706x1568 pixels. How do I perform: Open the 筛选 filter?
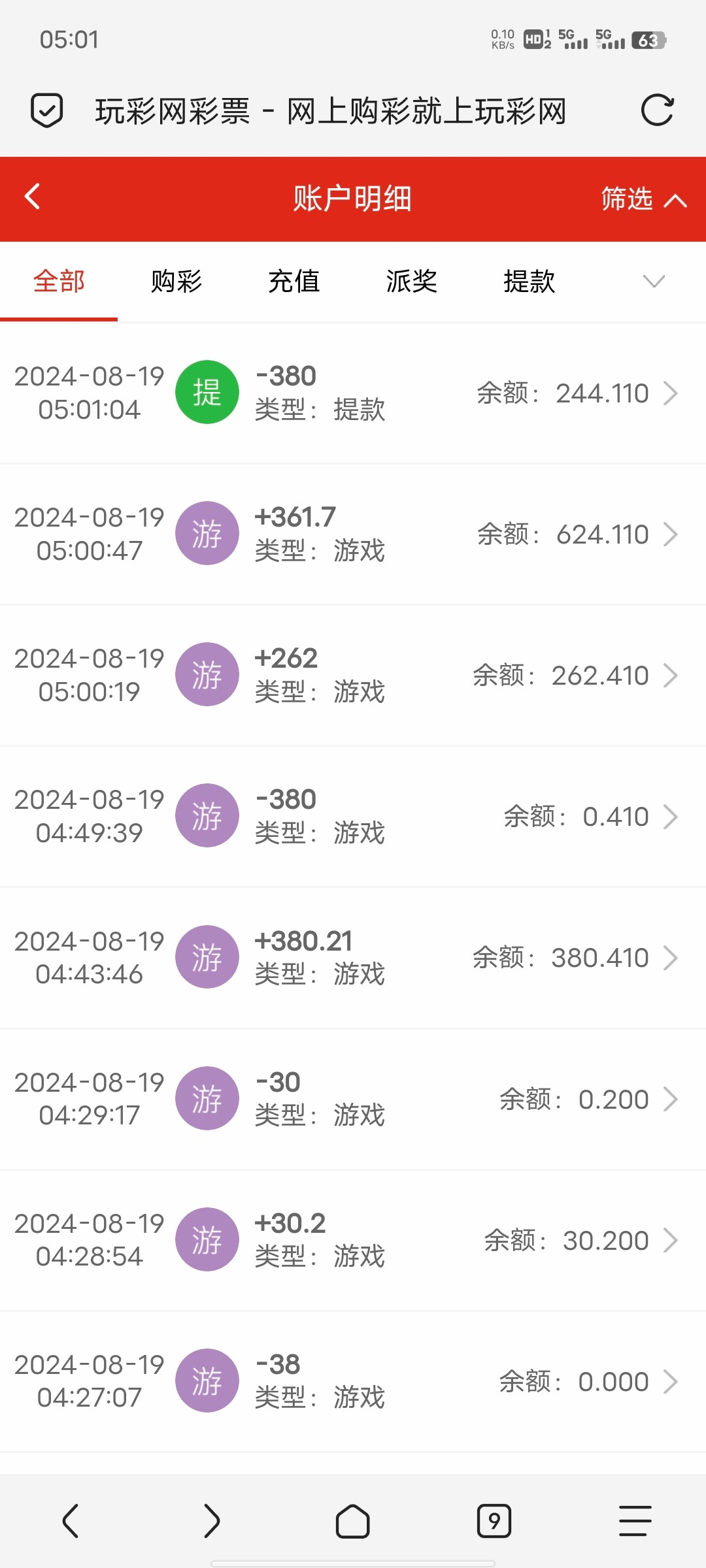coord(643,199)
